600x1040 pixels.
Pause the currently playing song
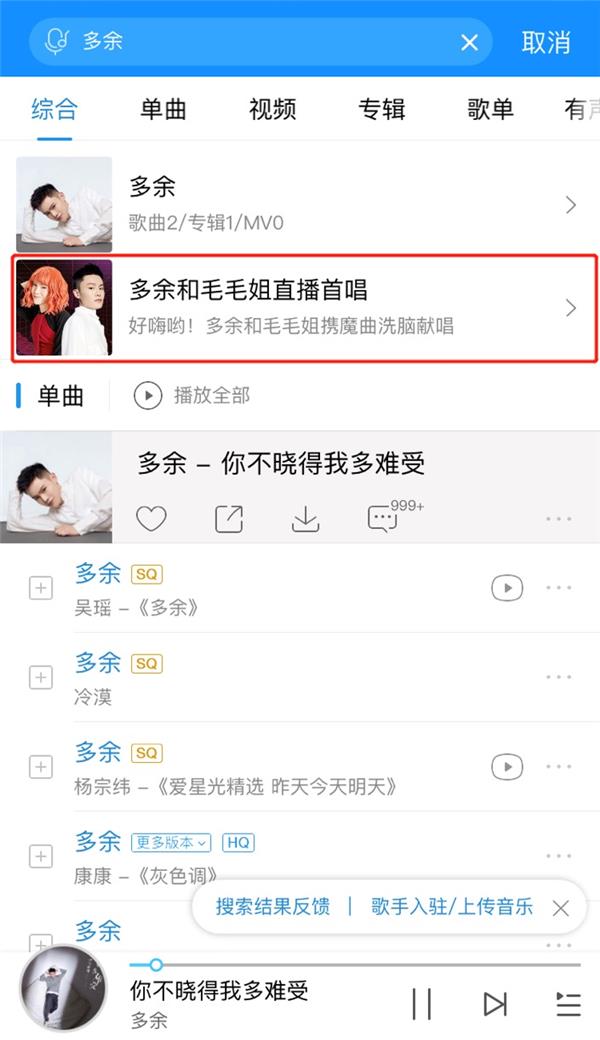point(422,1003)
